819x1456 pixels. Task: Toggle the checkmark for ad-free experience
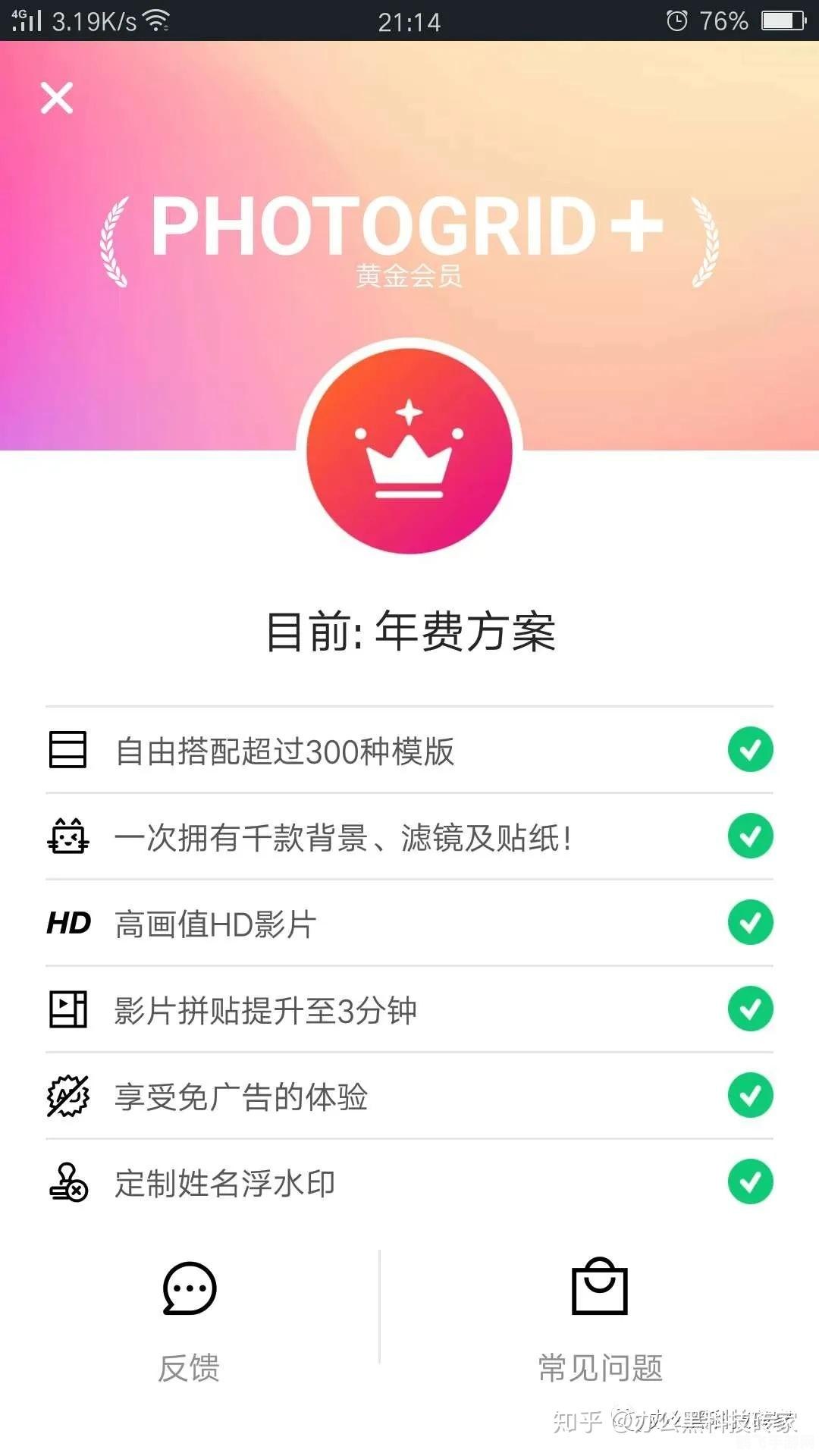click(749, 1094)
